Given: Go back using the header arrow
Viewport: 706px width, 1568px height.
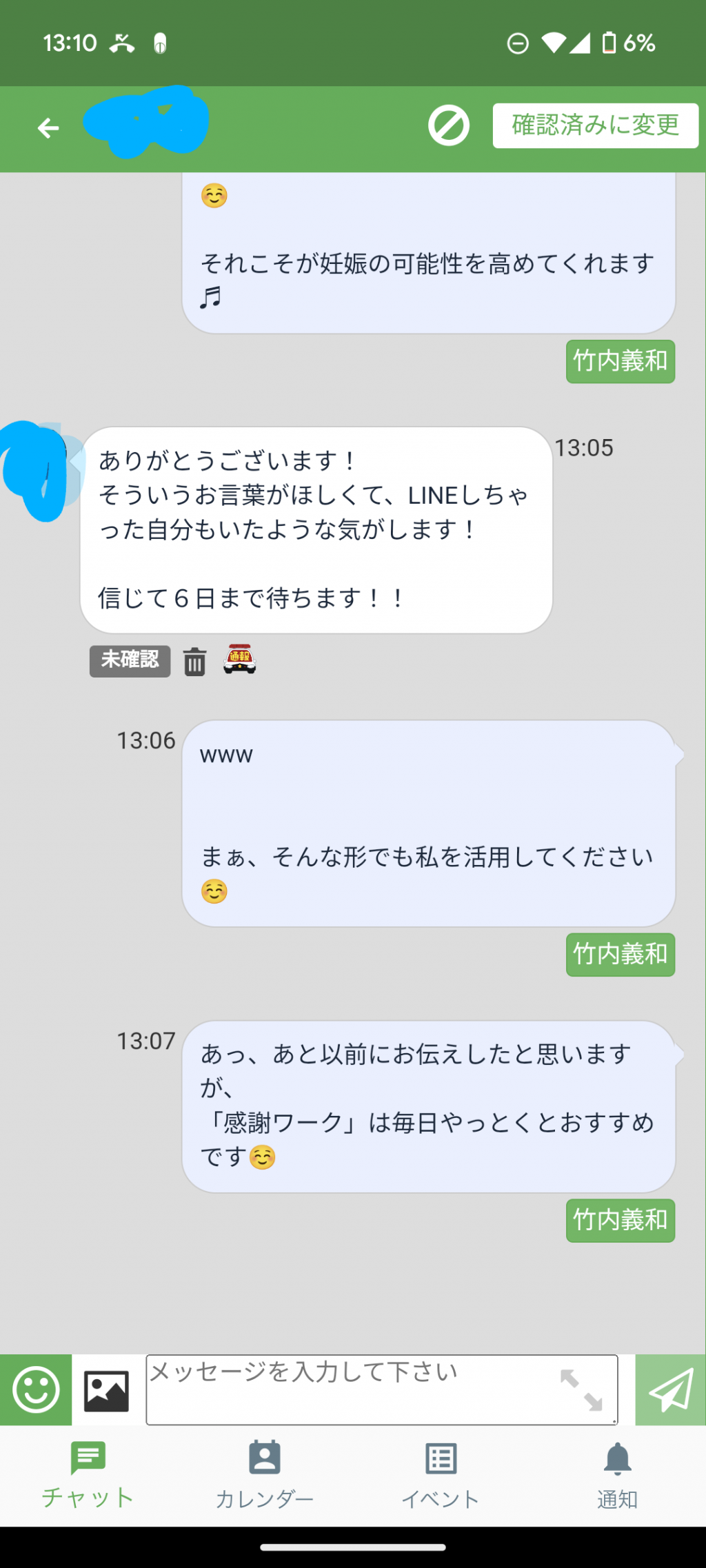Looking at the screenshot, I should [x=48, y=128].
